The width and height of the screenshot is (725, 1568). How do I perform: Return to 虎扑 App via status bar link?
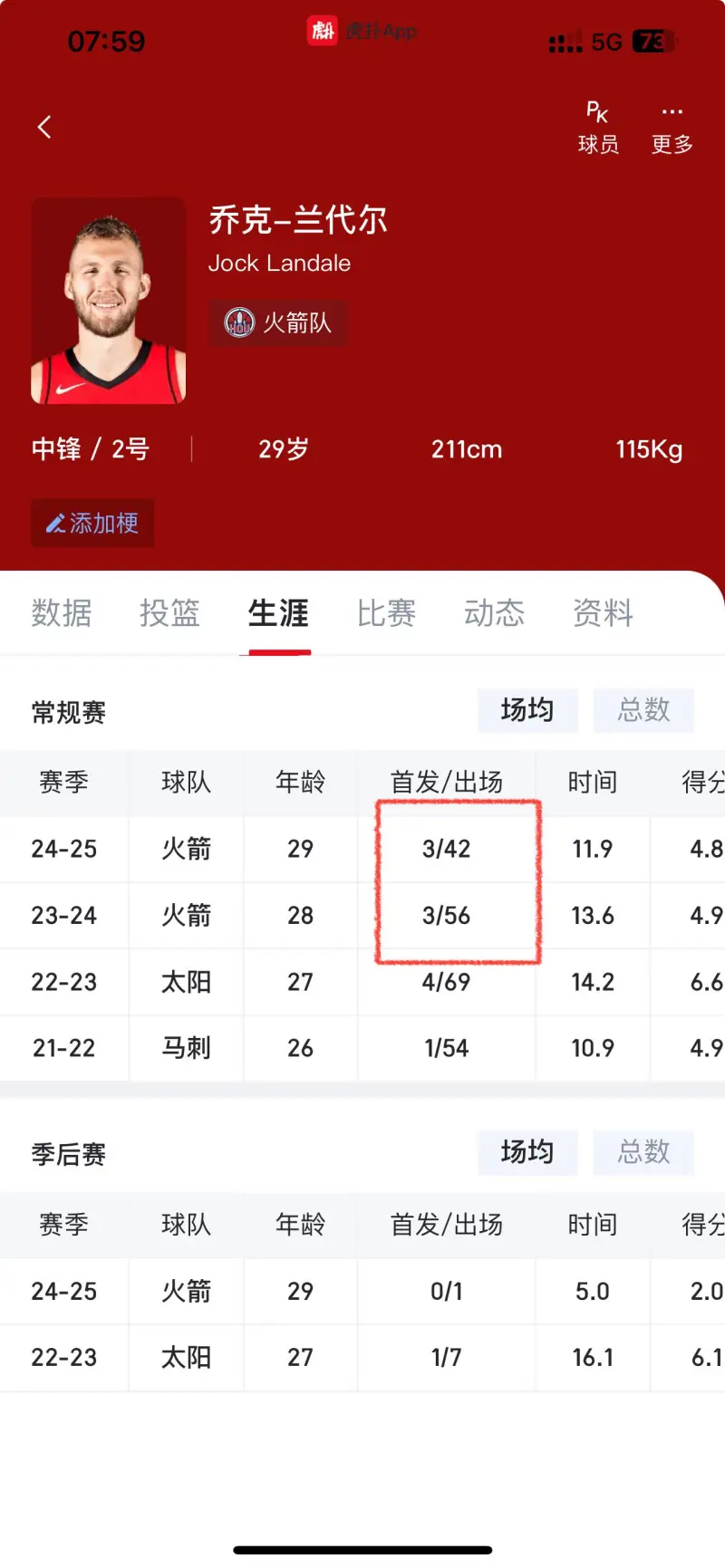362,31
